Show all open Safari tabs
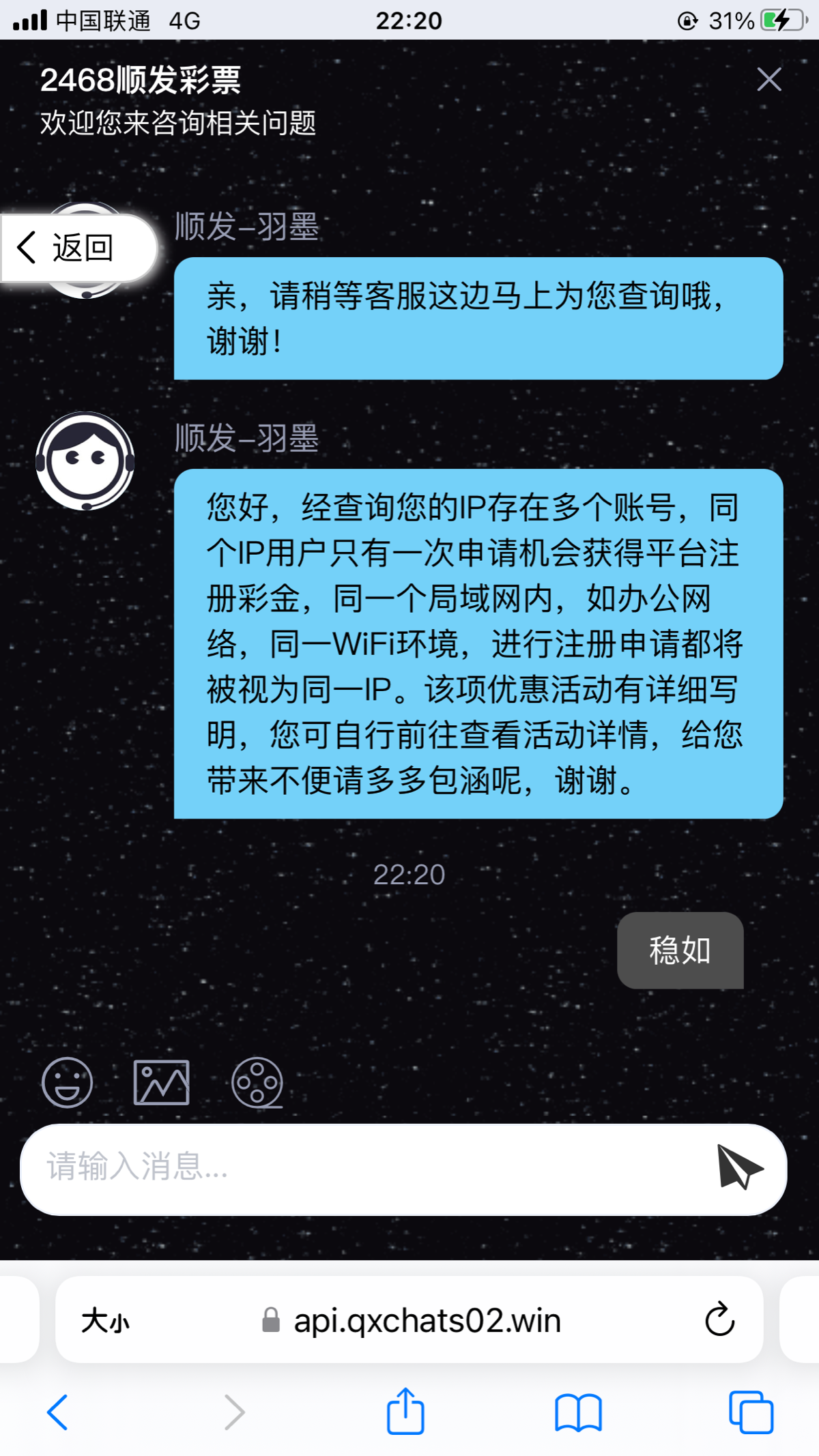This screenshot has width=819, height=1456. point(751,1412)
